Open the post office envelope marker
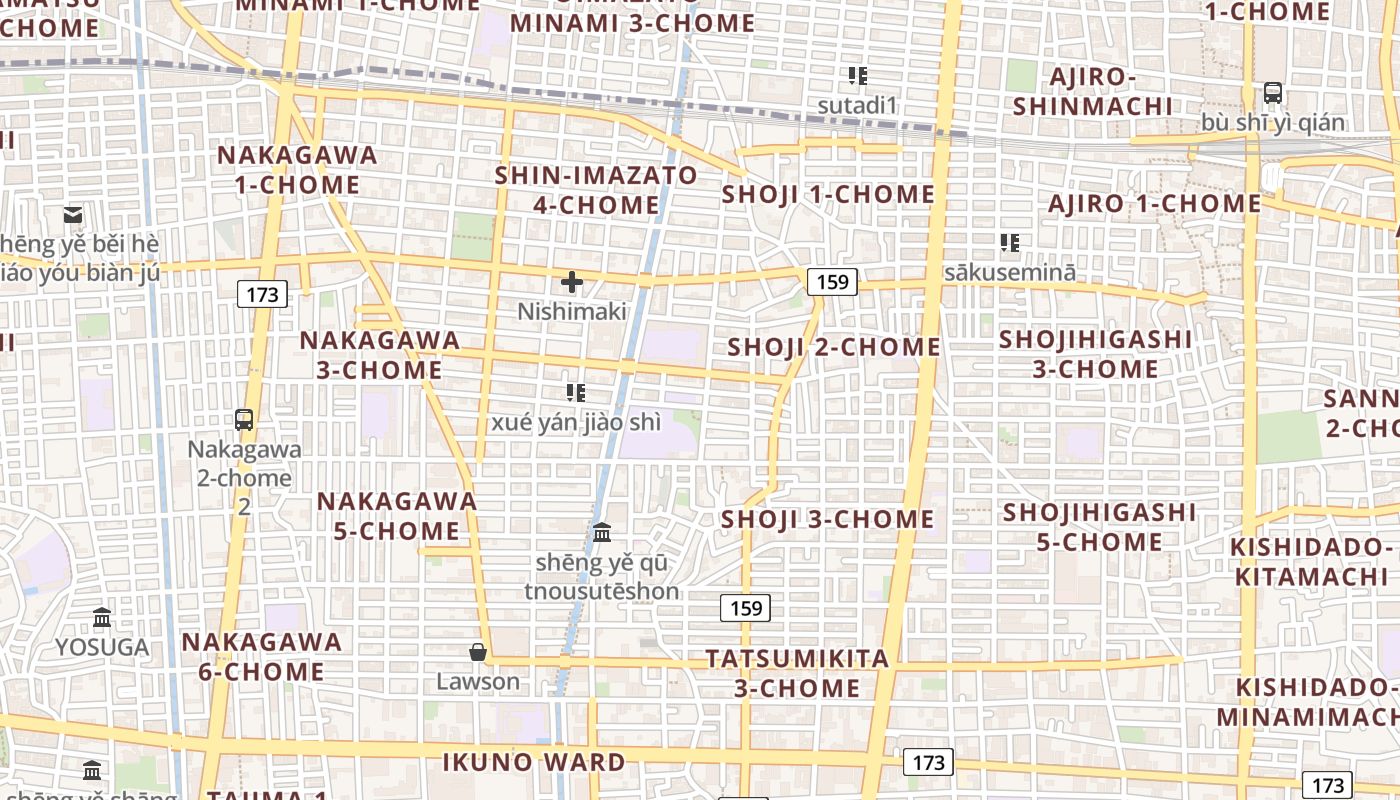 (73, 214)
